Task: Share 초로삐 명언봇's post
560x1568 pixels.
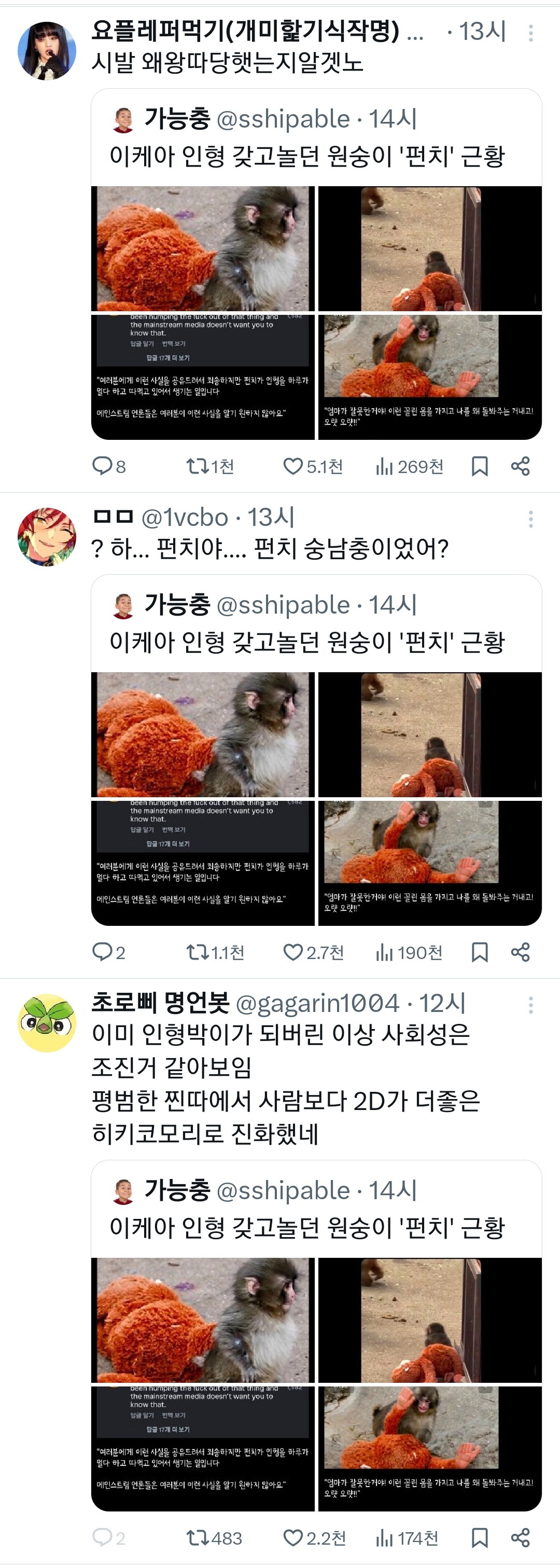Action: click(x=521, y=1538)
